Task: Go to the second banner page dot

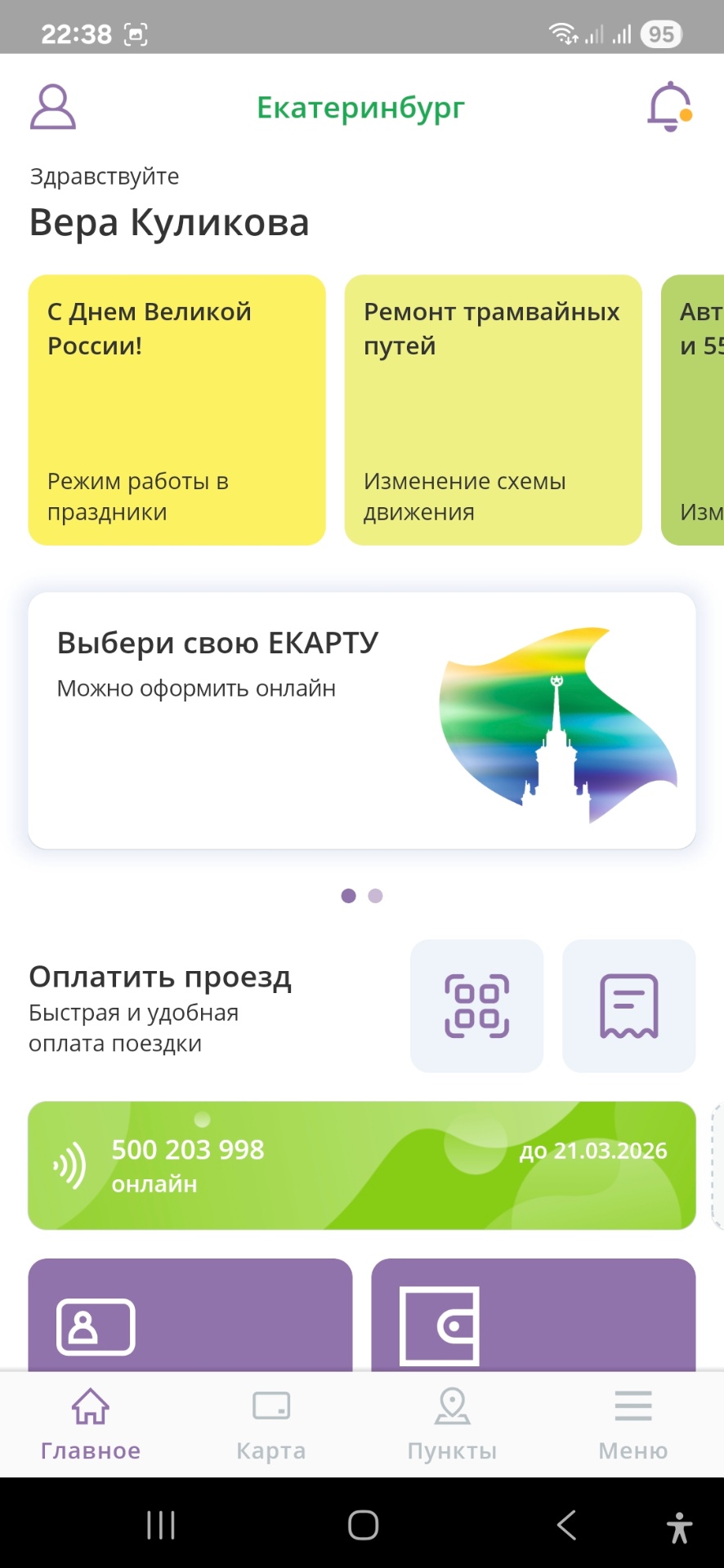Action: [376, 896]
